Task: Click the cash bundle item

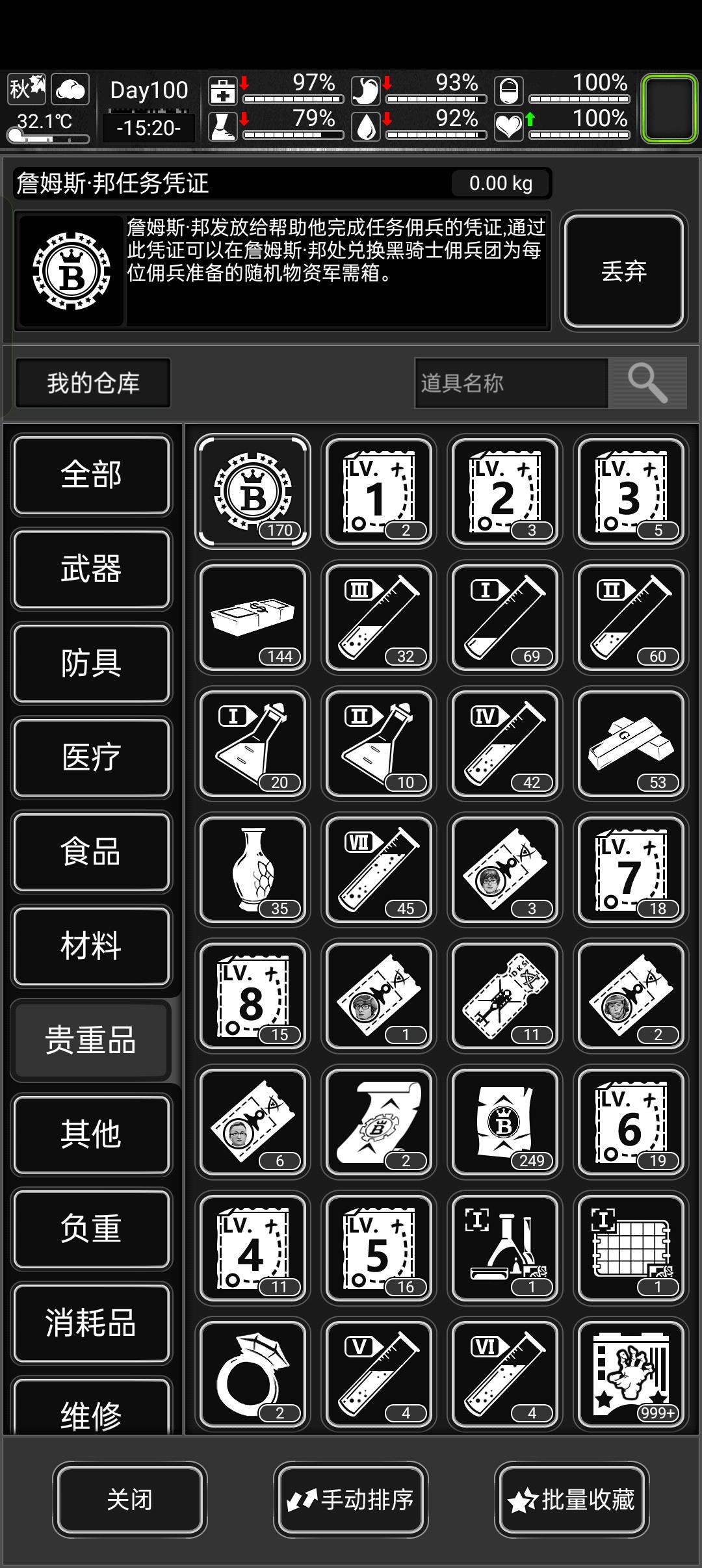Action: 252,618
